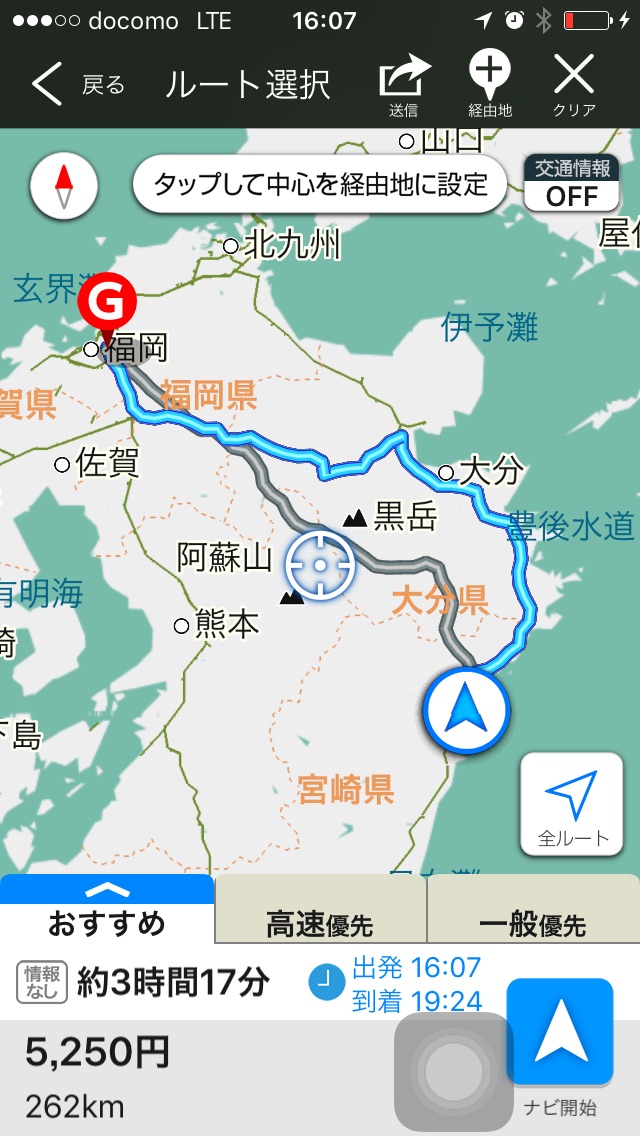
Task: Set map center as waypoint
Action: tap(320, 184)
